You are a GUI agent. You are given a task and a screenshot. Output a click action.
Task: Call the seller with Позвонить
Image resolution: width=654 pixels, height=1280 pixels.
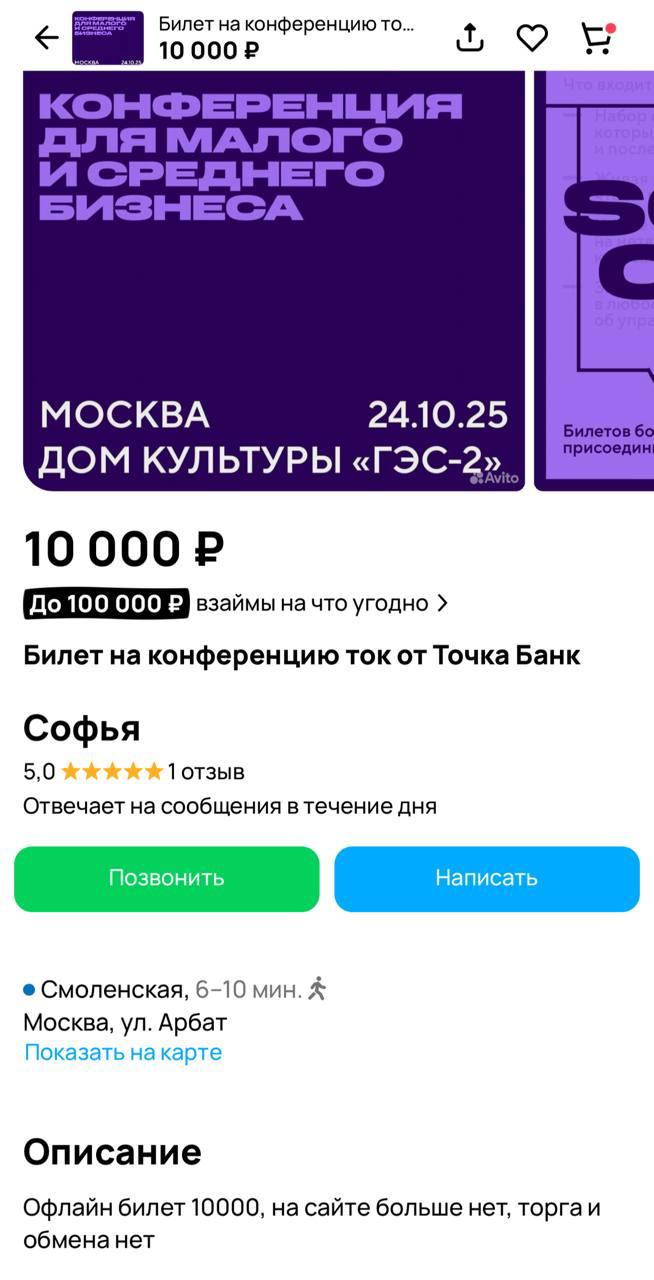point(166,878)
